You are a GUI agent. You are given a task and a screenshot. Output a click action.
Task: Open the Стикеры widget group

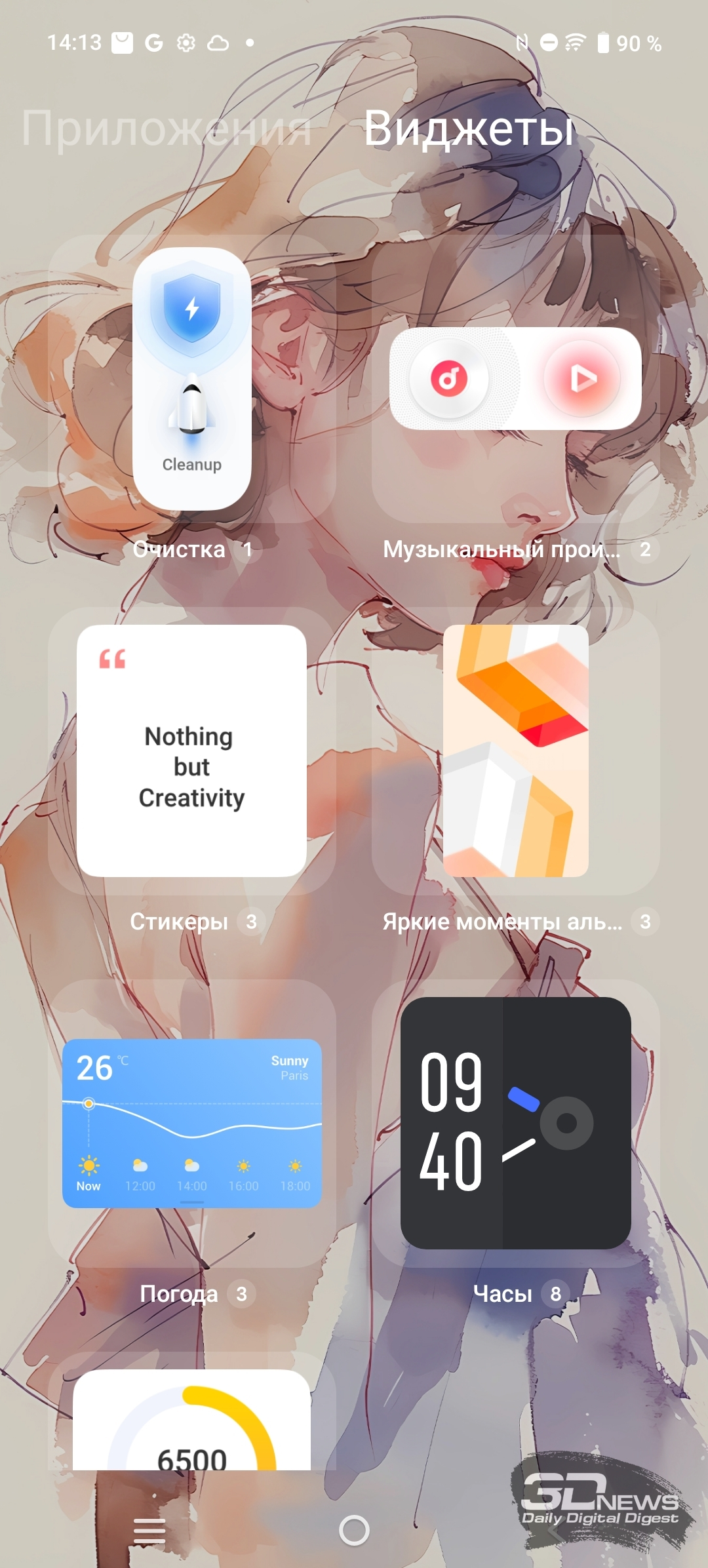tap(192, 751)
